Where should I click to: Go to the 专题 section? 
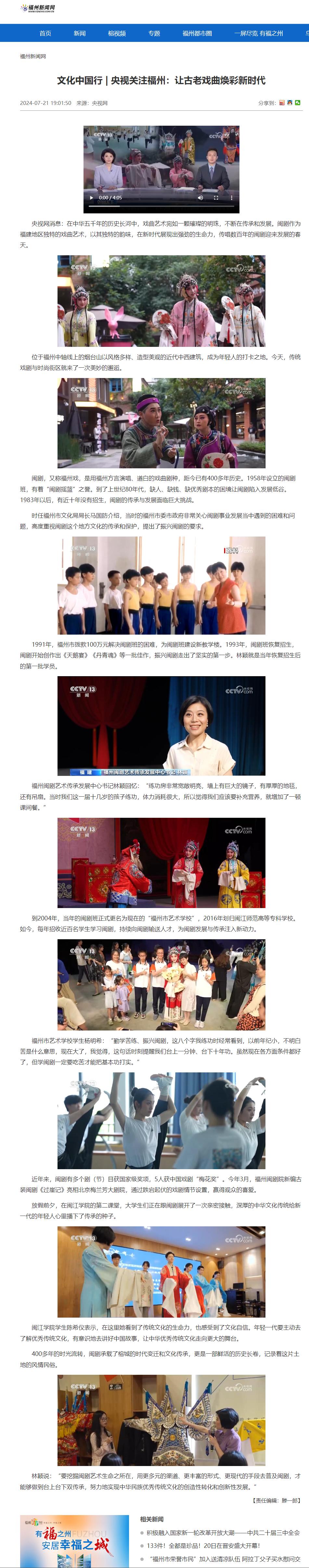[x=154, y=33]
